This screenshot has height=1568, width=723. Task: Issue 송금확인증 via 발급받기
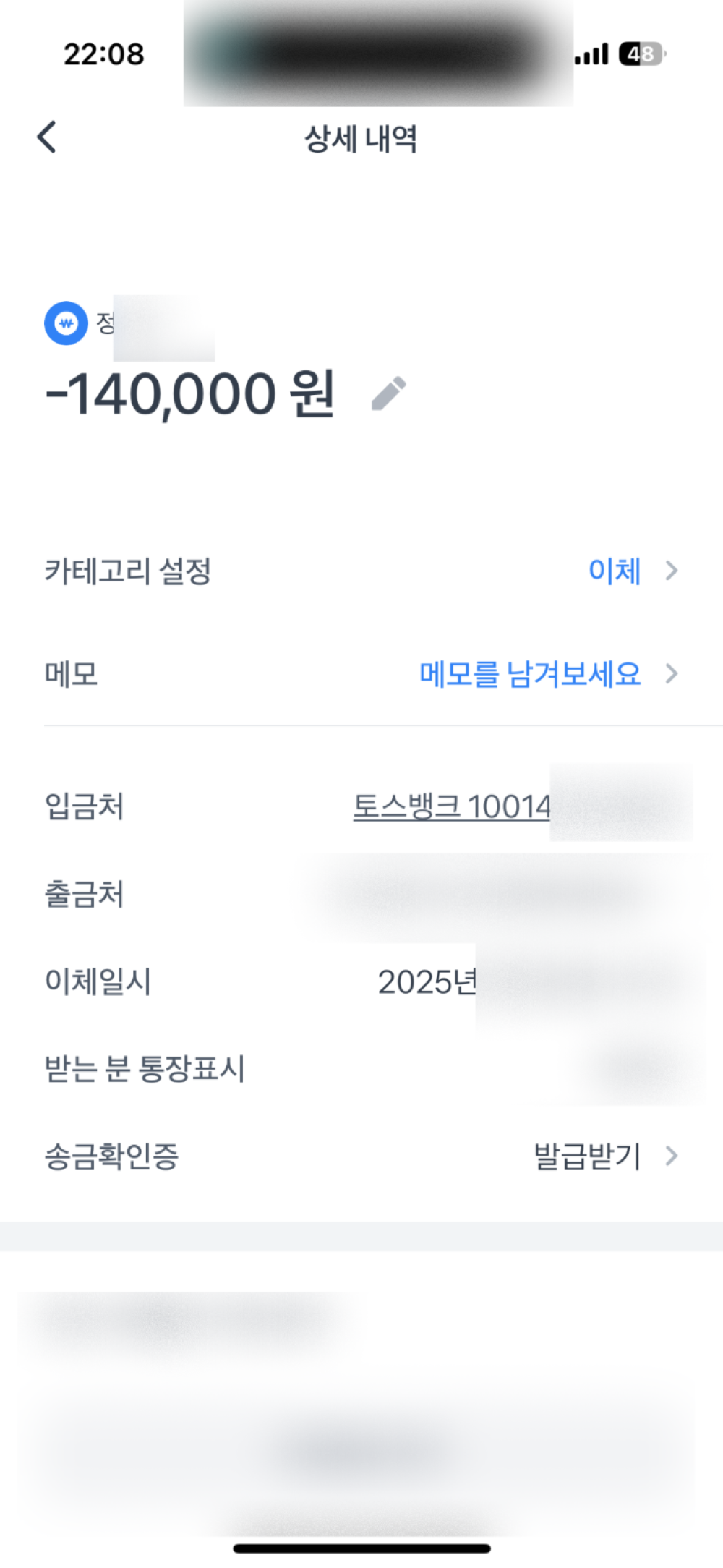pyautogui.click(x=589, y=1156)
